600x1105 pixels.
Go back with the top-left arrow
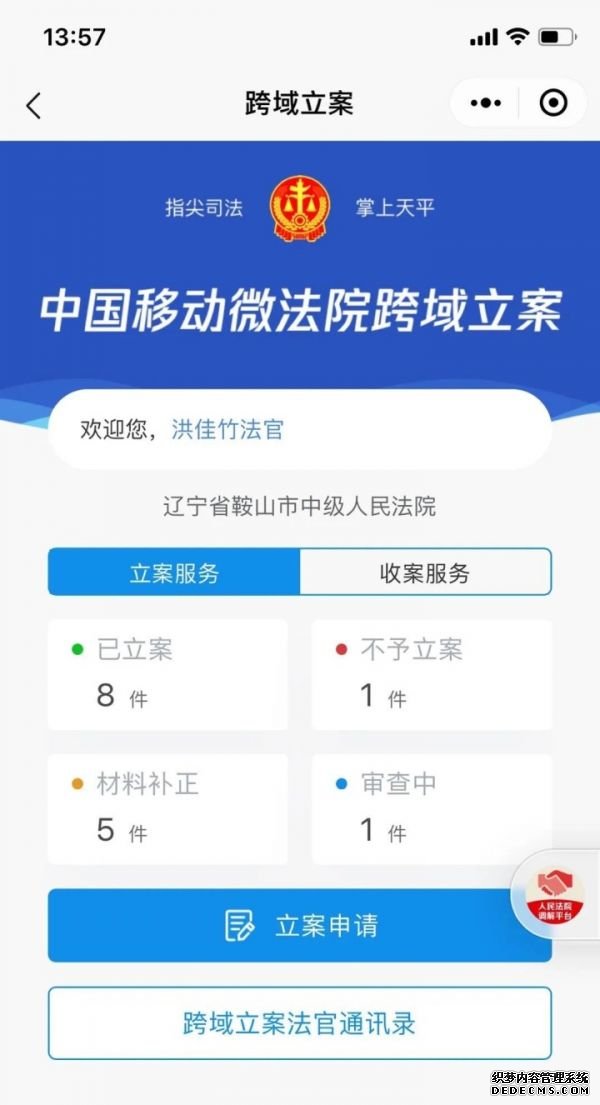pyautogui.click(x=34, y=105)
